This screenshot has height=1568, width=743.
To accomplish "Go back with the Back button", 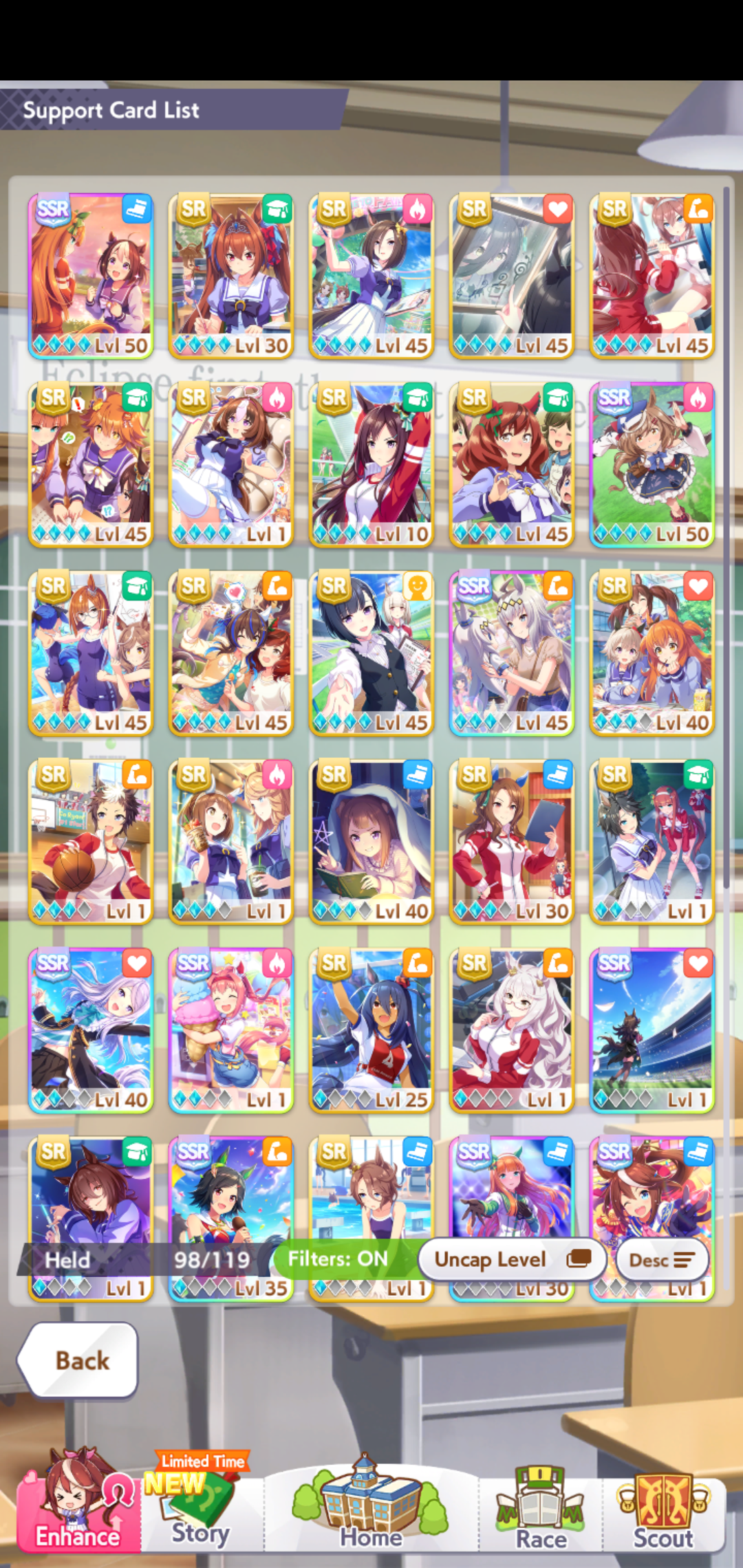I will pos(78,1360).
